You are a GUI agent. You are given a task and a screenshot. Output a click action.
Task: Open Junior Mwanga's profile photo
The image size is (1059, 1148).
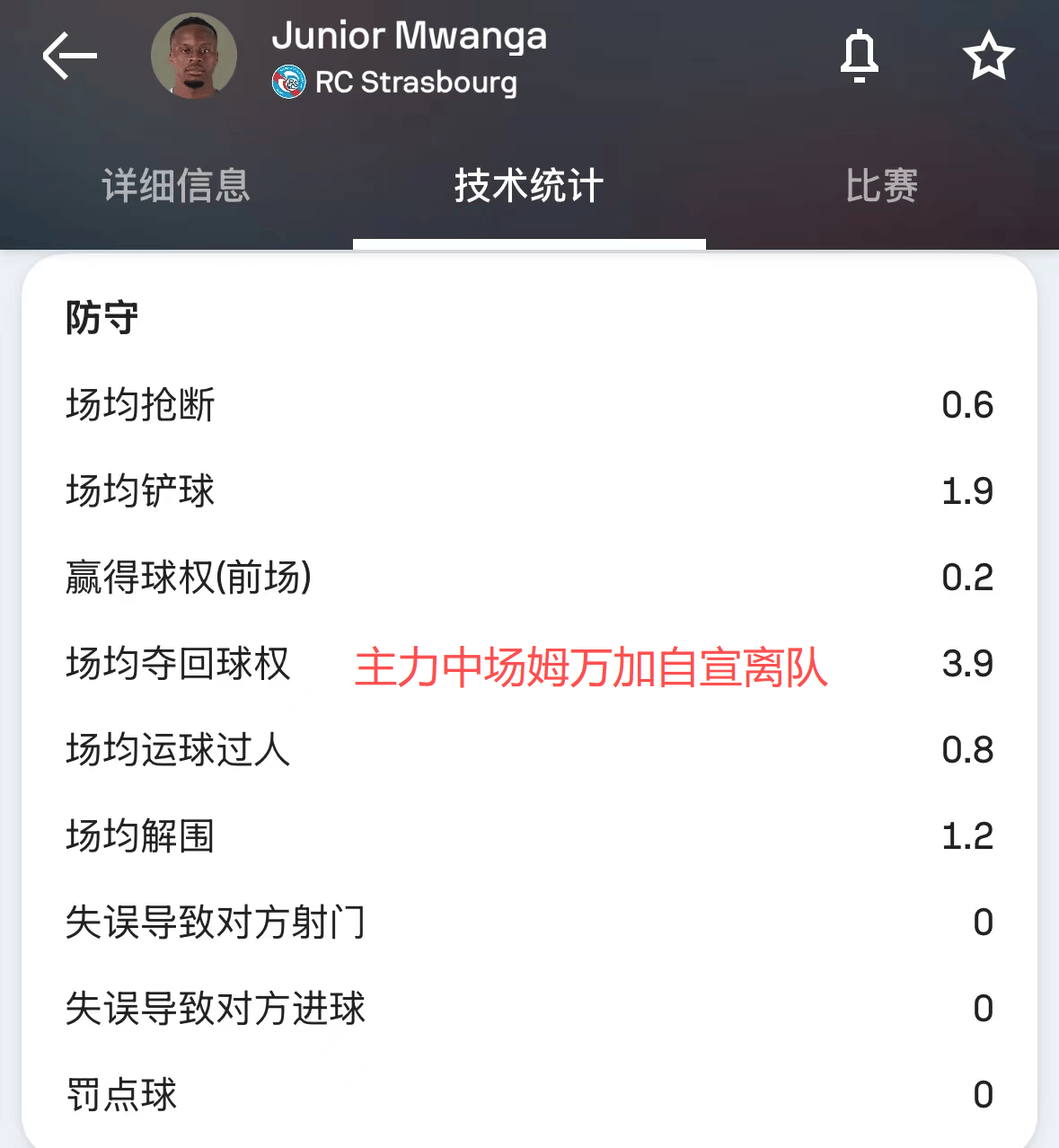click(x=194, y=56)
